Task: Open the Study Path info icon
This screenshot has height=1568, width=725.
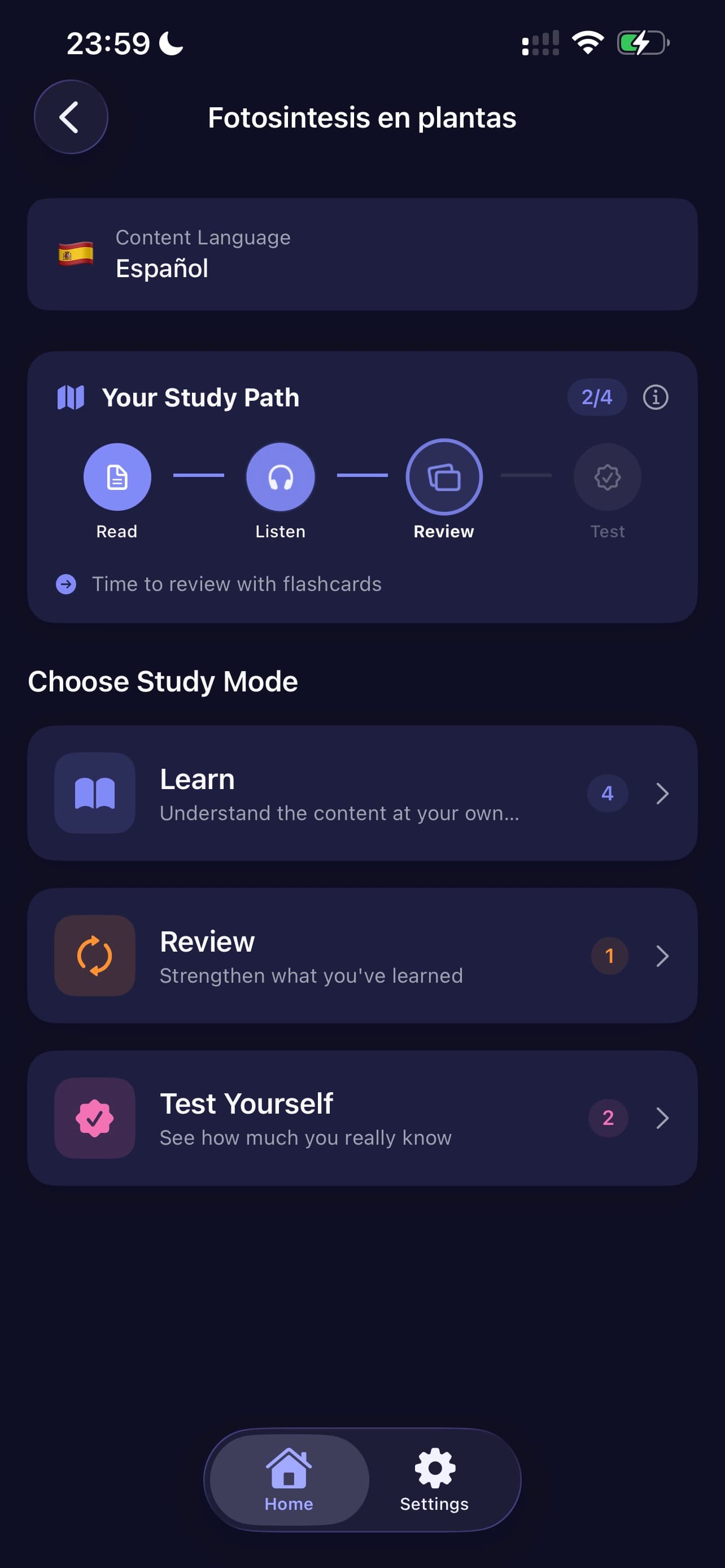Action: click(x=655, y=397)
